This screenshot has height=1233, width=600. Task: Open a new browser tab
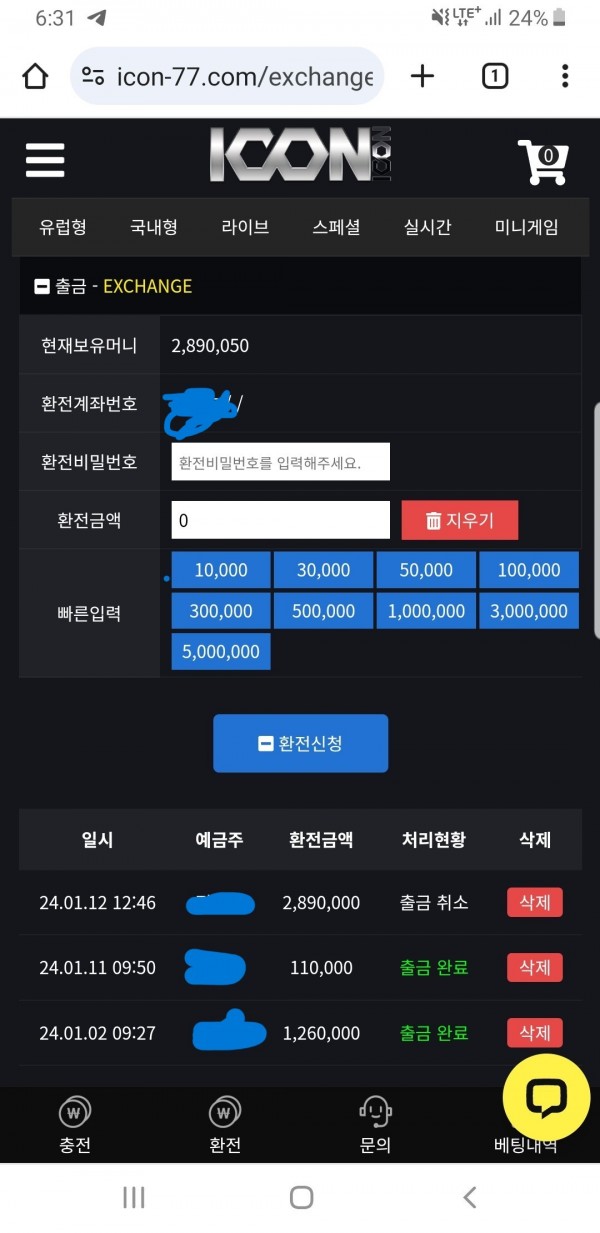pyautogui.click(x=423, y=76)
